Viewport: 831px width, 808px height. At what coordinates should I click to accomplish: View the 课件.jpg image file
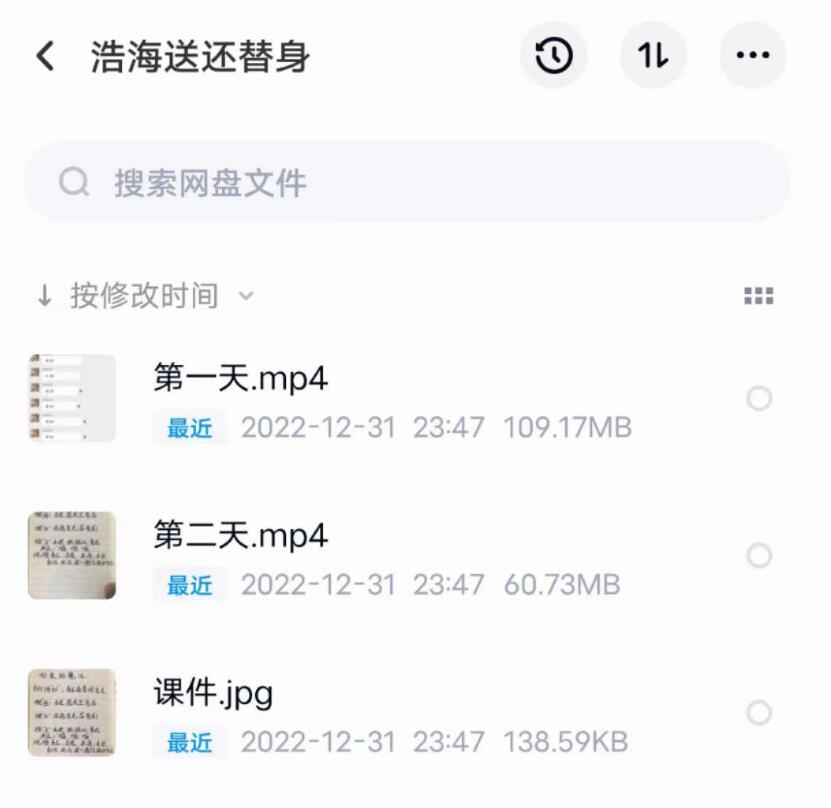click(x=213, y=692)
